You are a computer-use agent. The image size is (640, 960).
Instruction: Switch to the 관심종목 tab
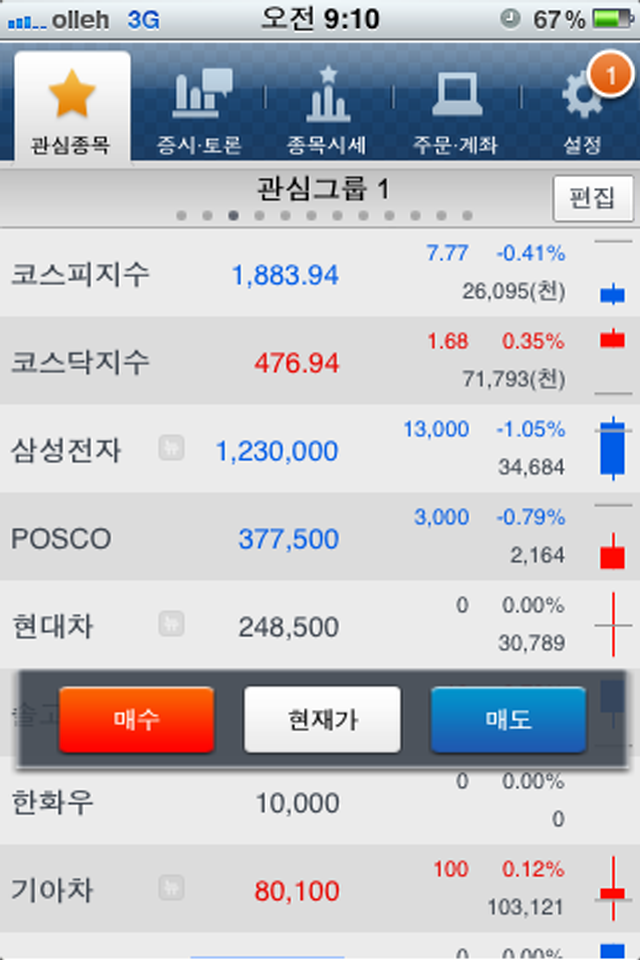point(72,110)
